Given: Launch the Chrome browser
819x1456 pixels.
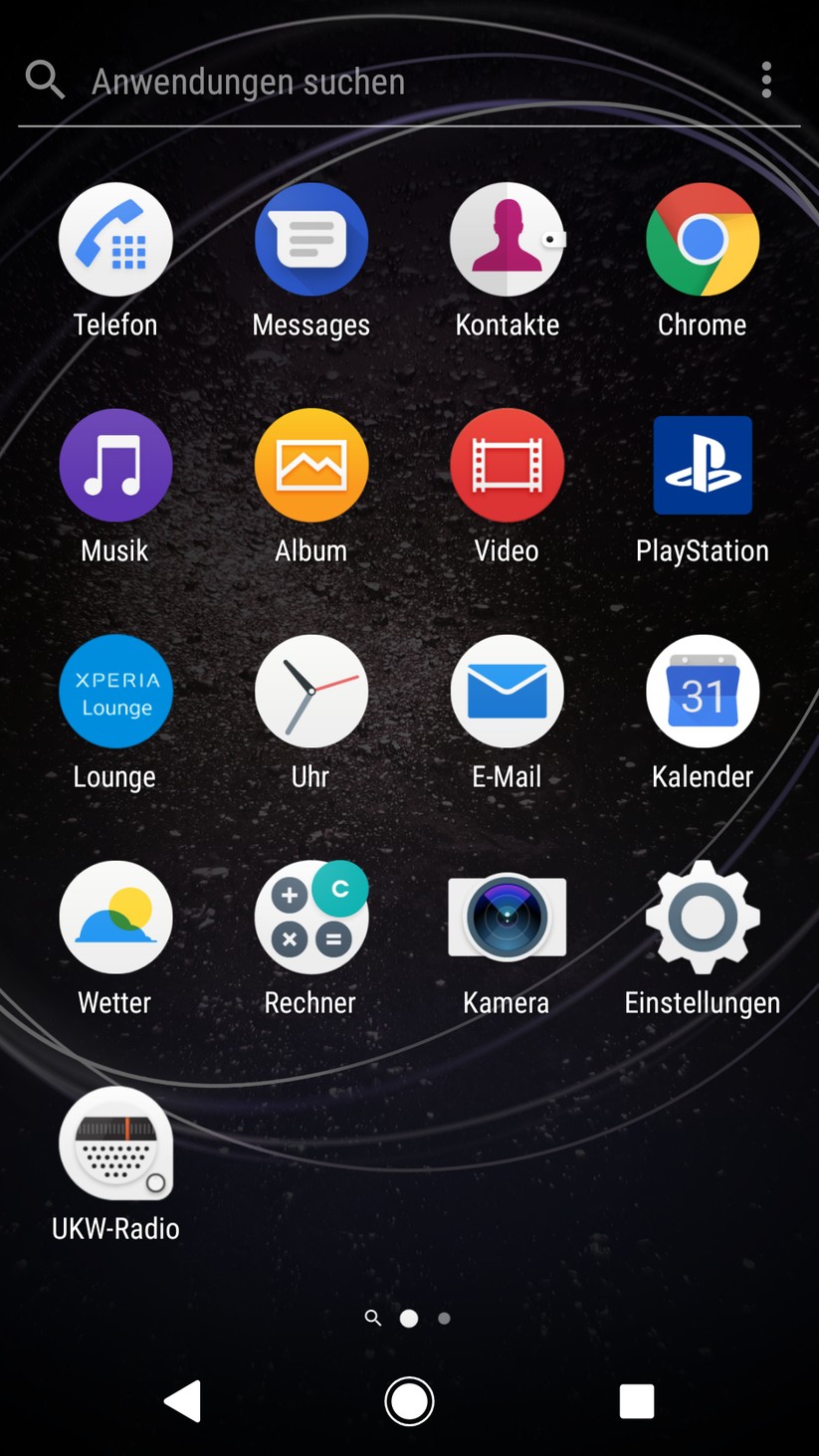Looking at the screenshot, I should click(x=703, y=240).
